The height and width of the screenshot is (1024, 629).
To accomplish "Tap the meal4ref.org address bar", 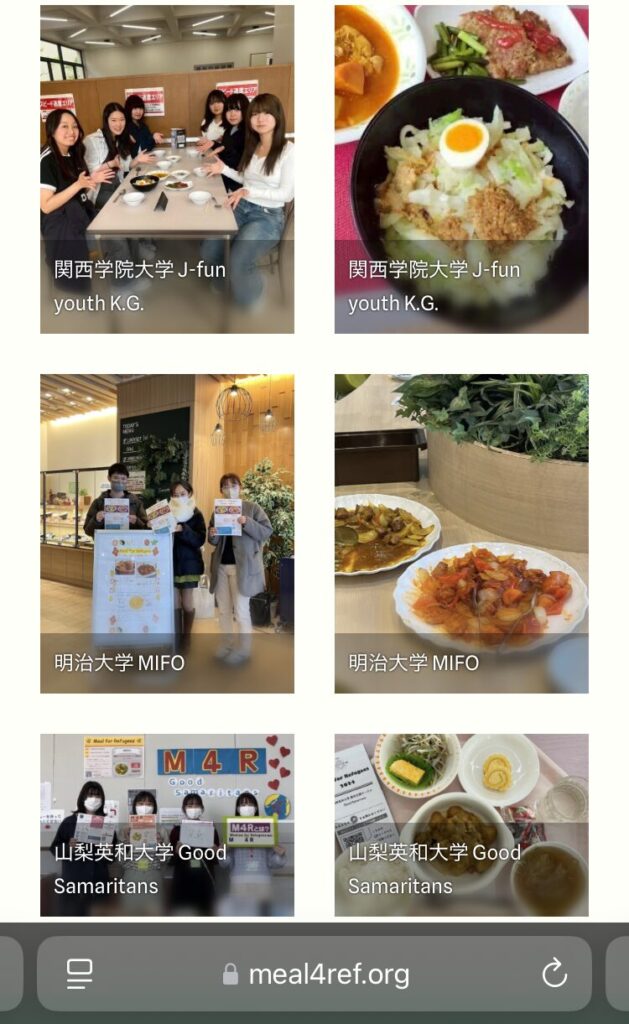I will coord(316,974).
